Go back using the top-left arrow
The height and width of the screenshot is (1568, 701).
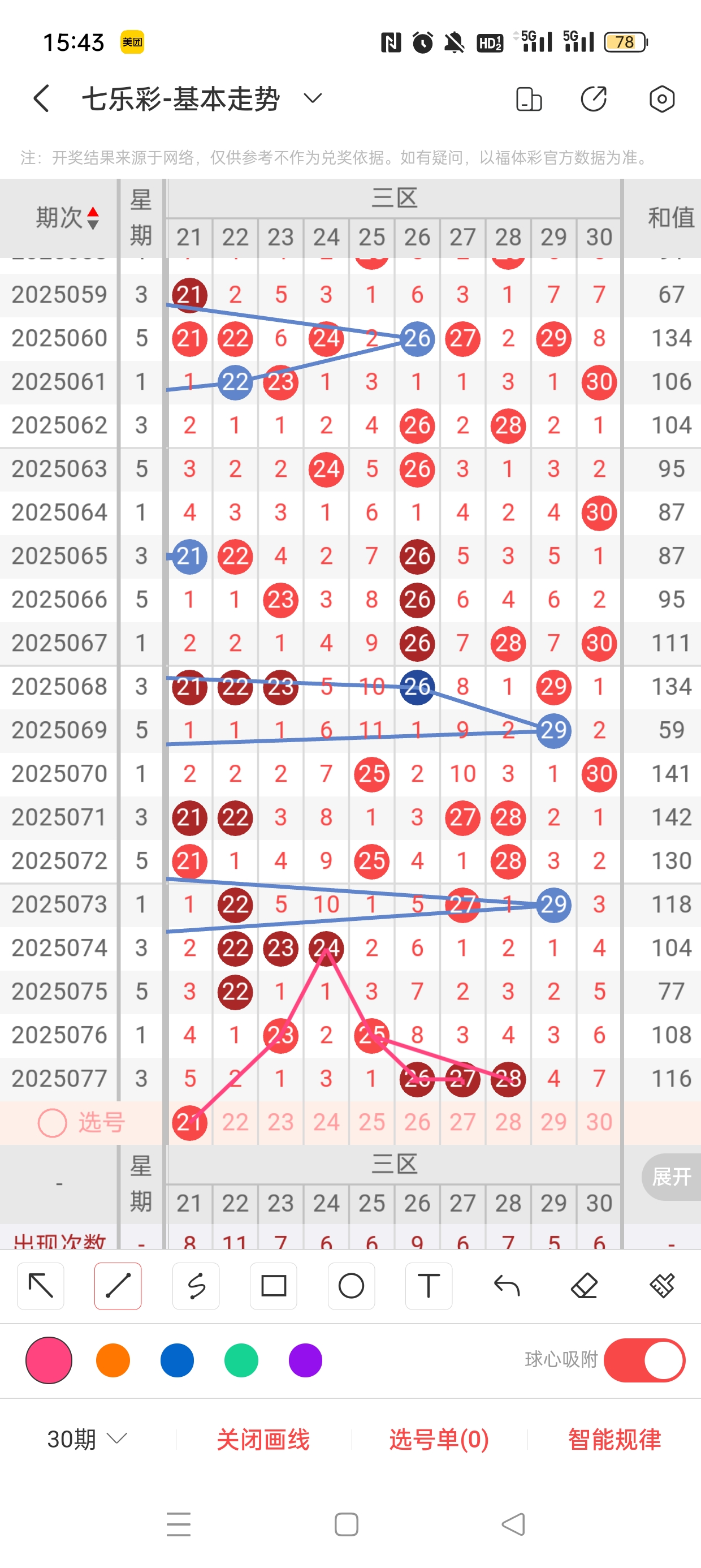point(41,98)
